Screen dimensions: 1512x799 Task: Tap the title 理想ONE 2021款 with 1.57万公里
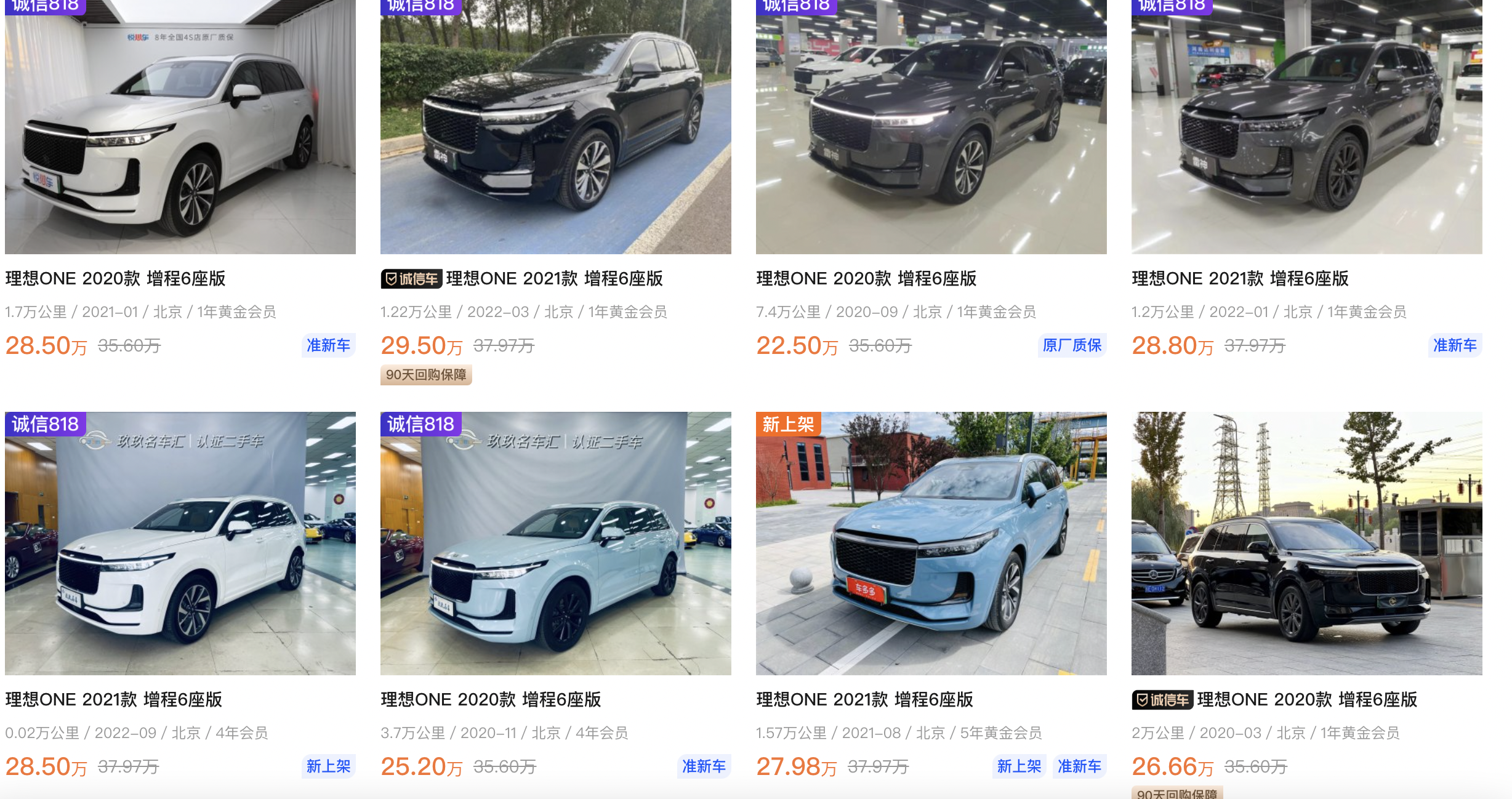coord(864,699)
